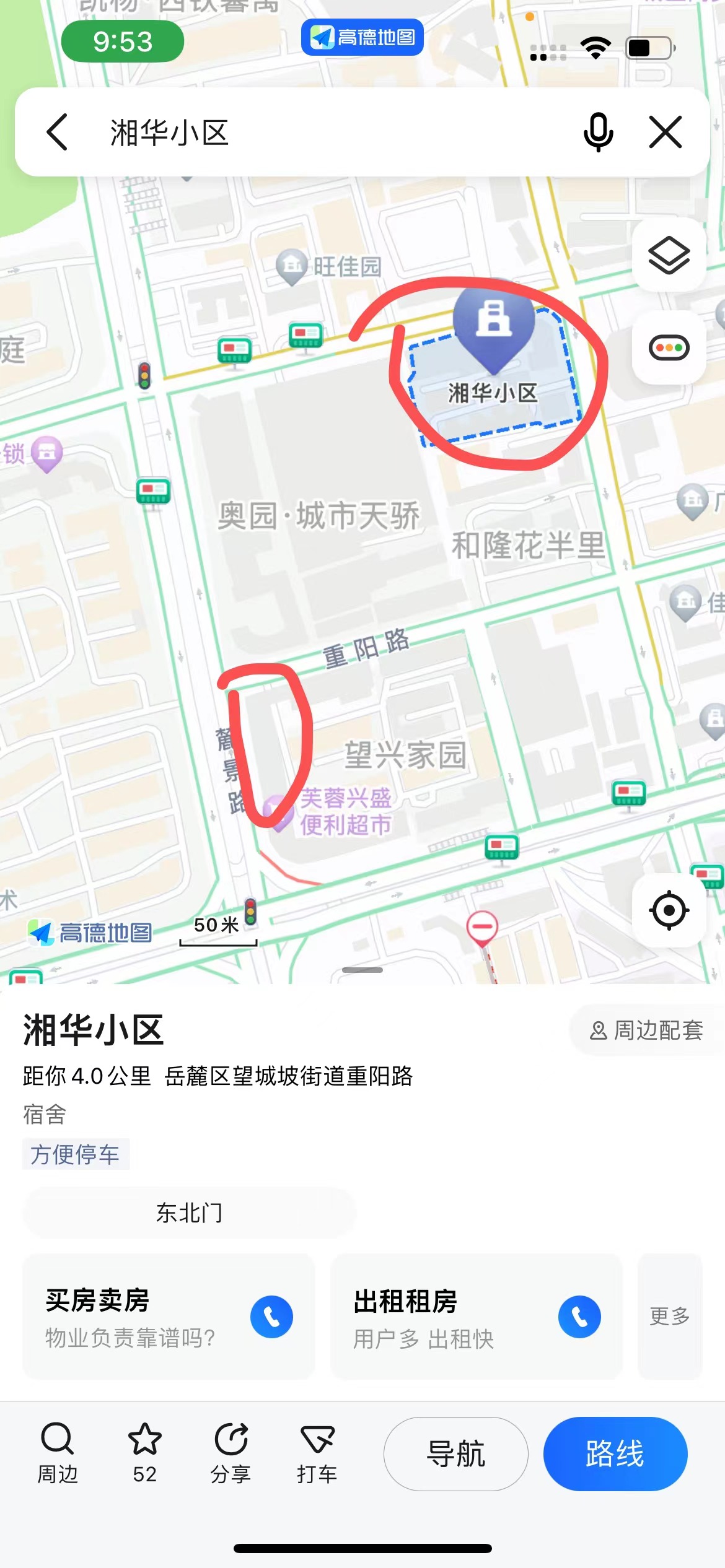Open 更多 services
This screenshot has height=1568, width=725.
pyautogui.click(x=669, y=1317)
